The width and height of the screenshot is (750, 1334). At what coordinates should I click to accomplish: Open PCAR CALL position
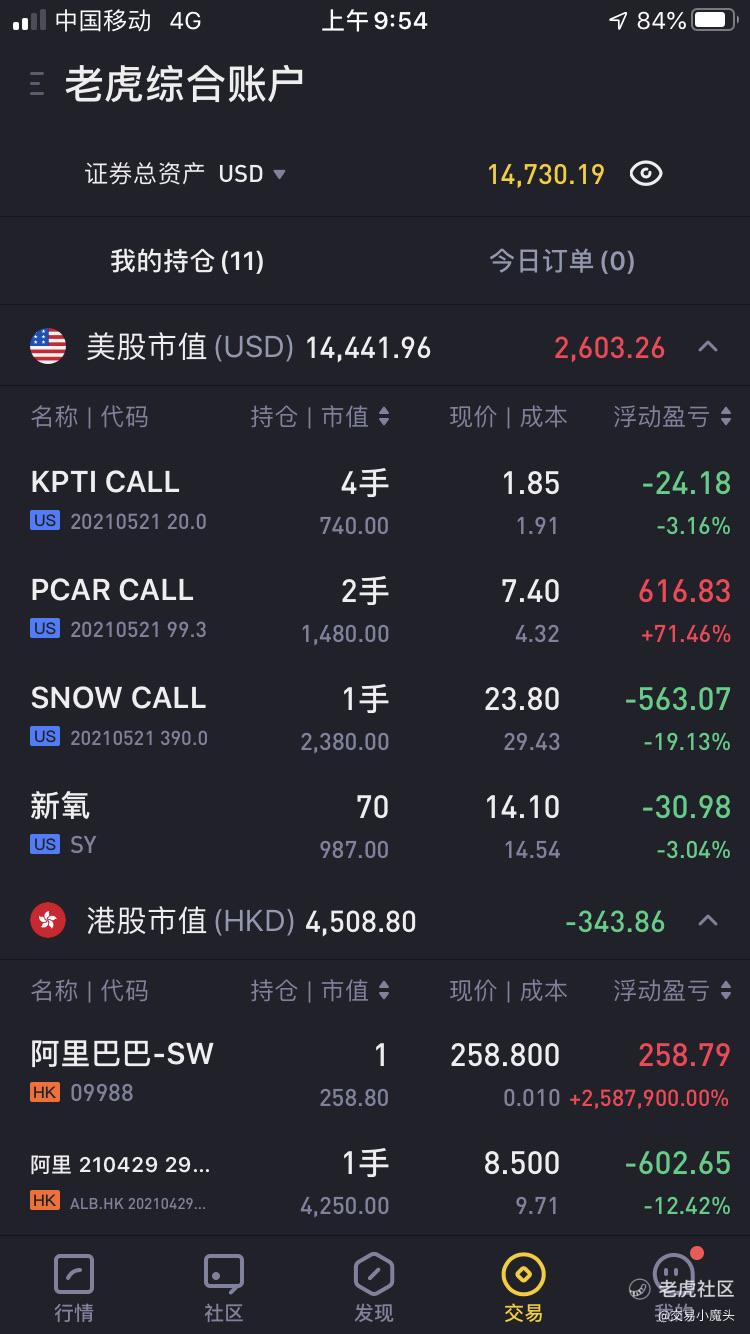tap(375, 609)
